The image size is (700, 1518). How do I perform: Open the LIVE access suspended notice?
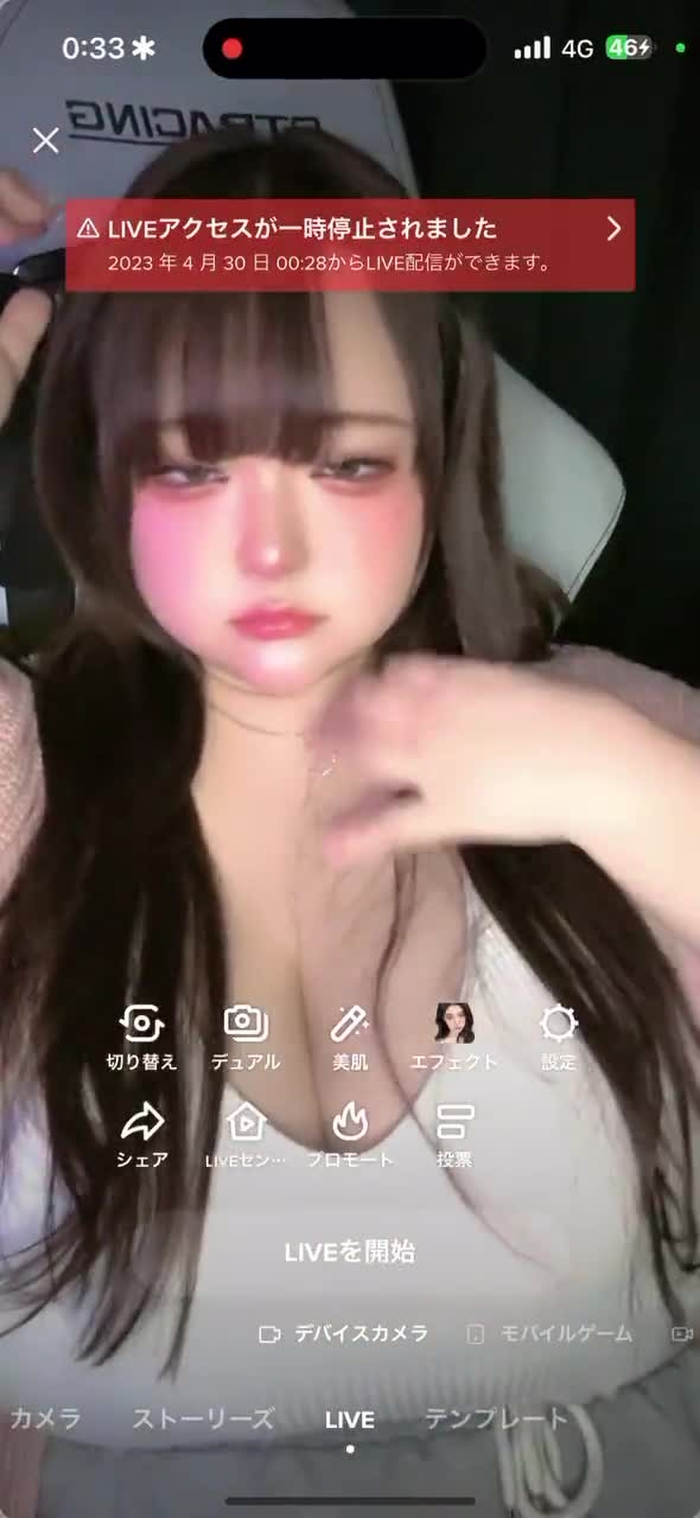tap(350, 244)
